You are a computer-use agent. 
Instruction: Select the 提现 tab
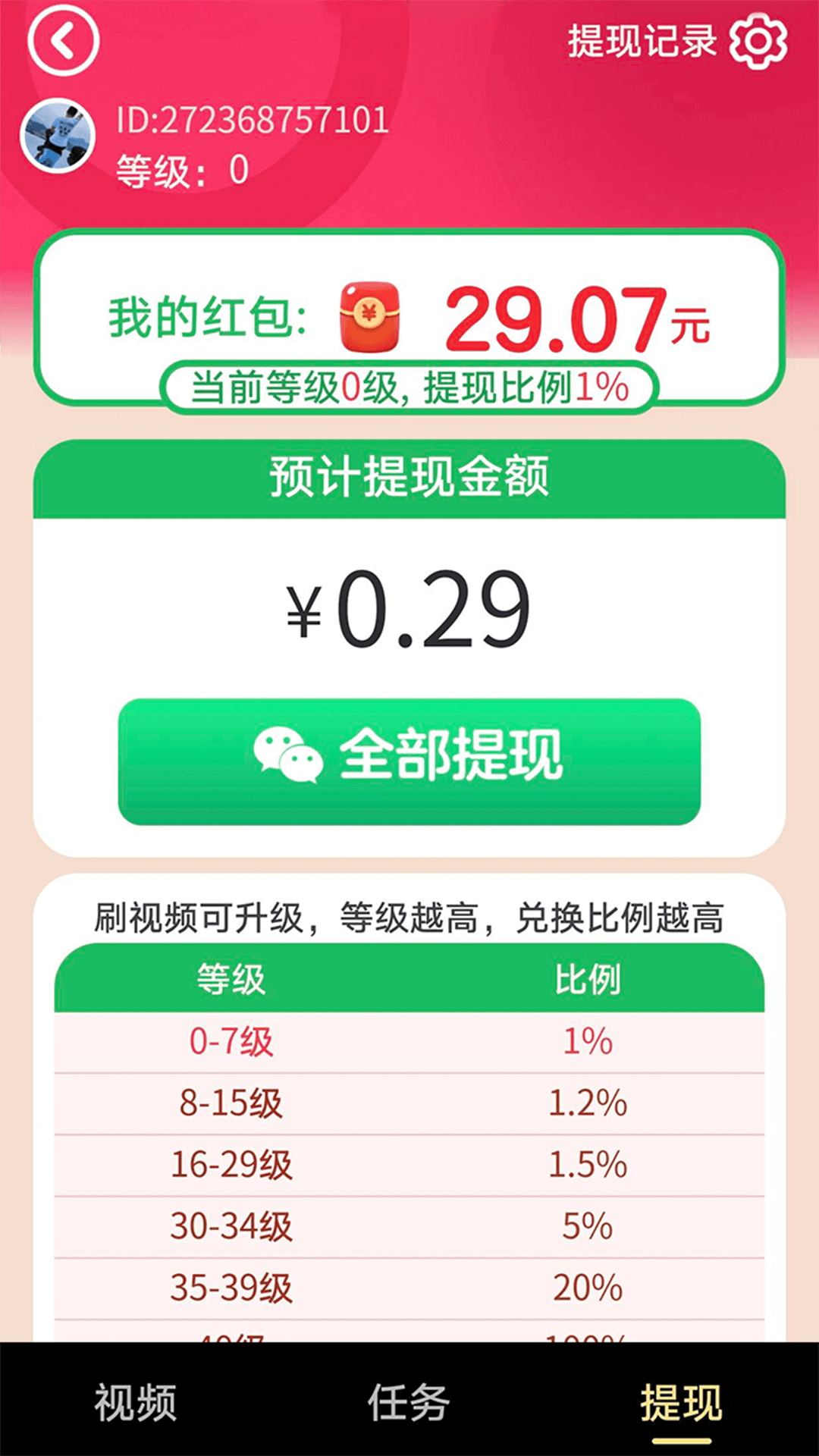pyautogui.click(x=682, y=1402)
